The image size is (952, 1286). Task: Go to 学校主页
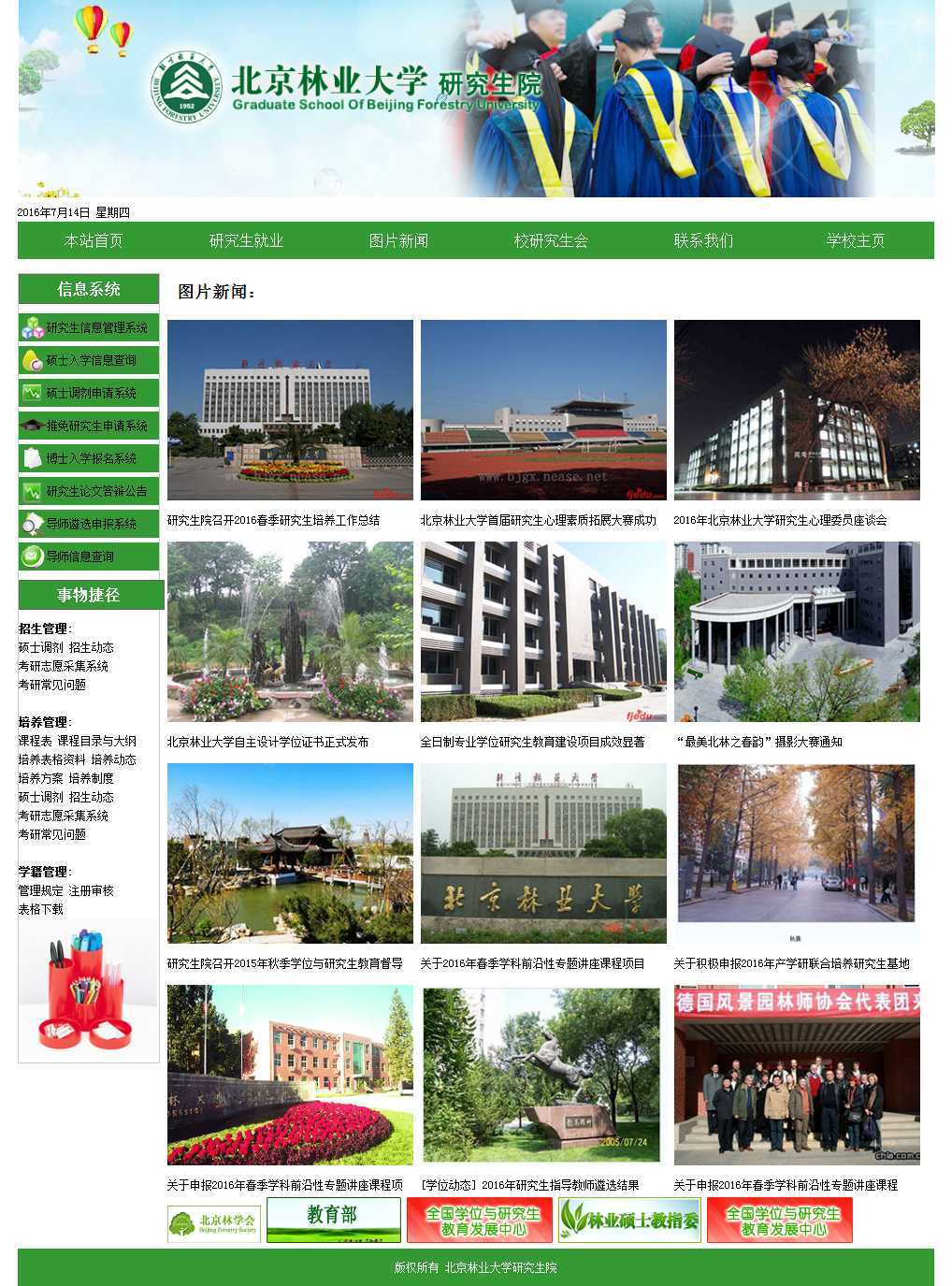[x=855, y=241]
